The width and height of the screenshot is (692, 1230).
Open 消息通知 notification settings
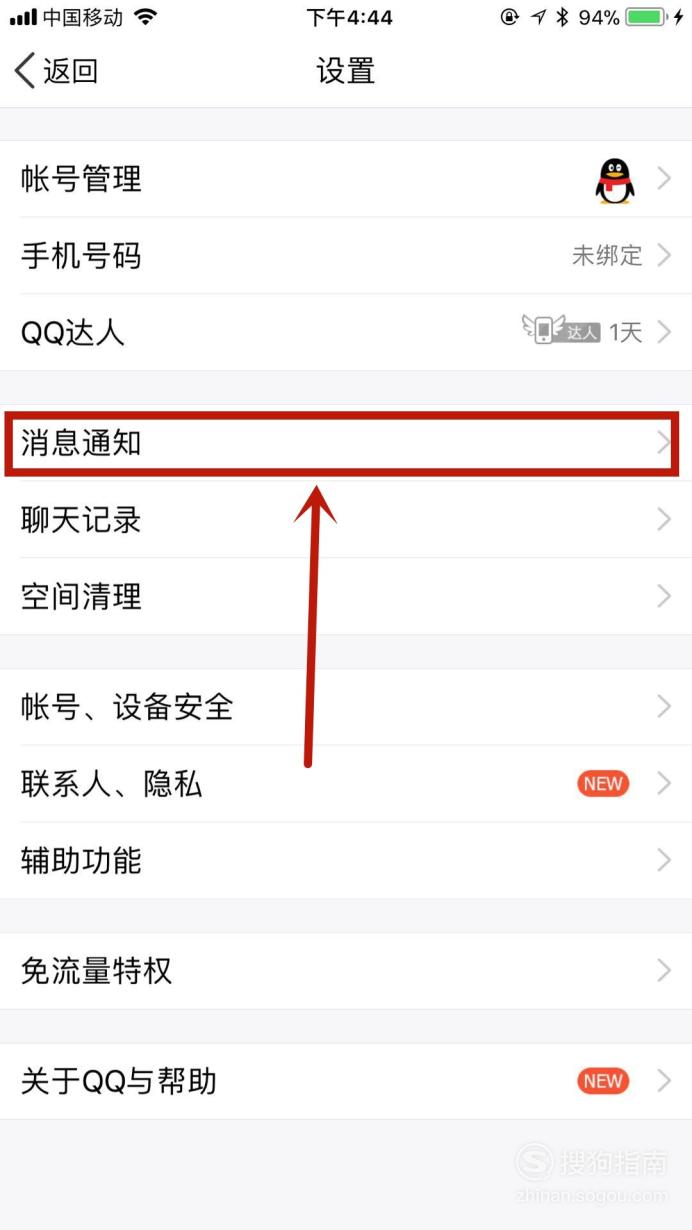point(346,443)
